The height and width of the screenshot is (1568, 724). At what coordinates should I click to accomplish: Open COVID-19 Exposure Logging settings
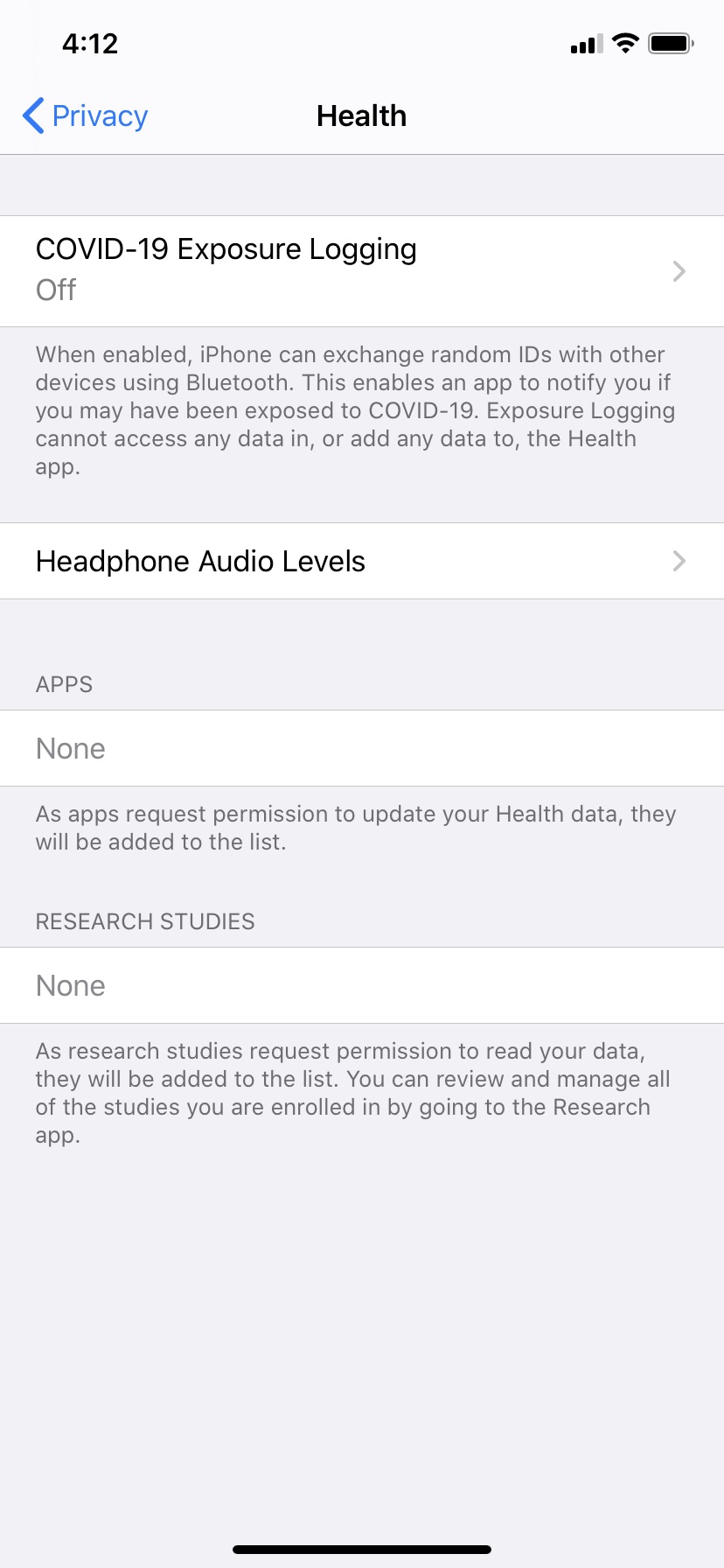[361, 270]
